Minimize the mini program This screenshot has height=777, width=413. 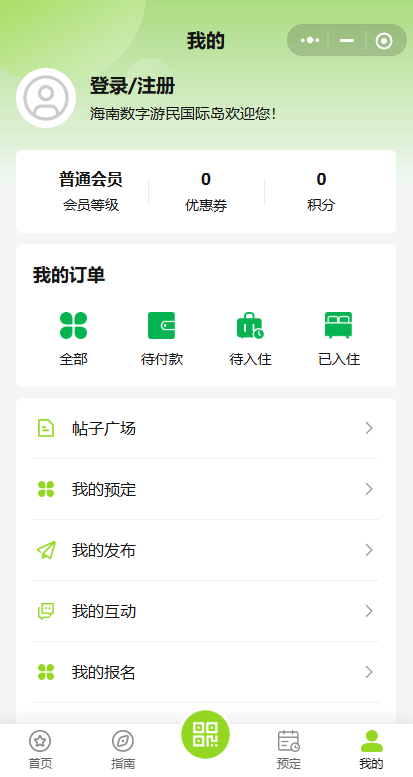(x=347, y=40)
